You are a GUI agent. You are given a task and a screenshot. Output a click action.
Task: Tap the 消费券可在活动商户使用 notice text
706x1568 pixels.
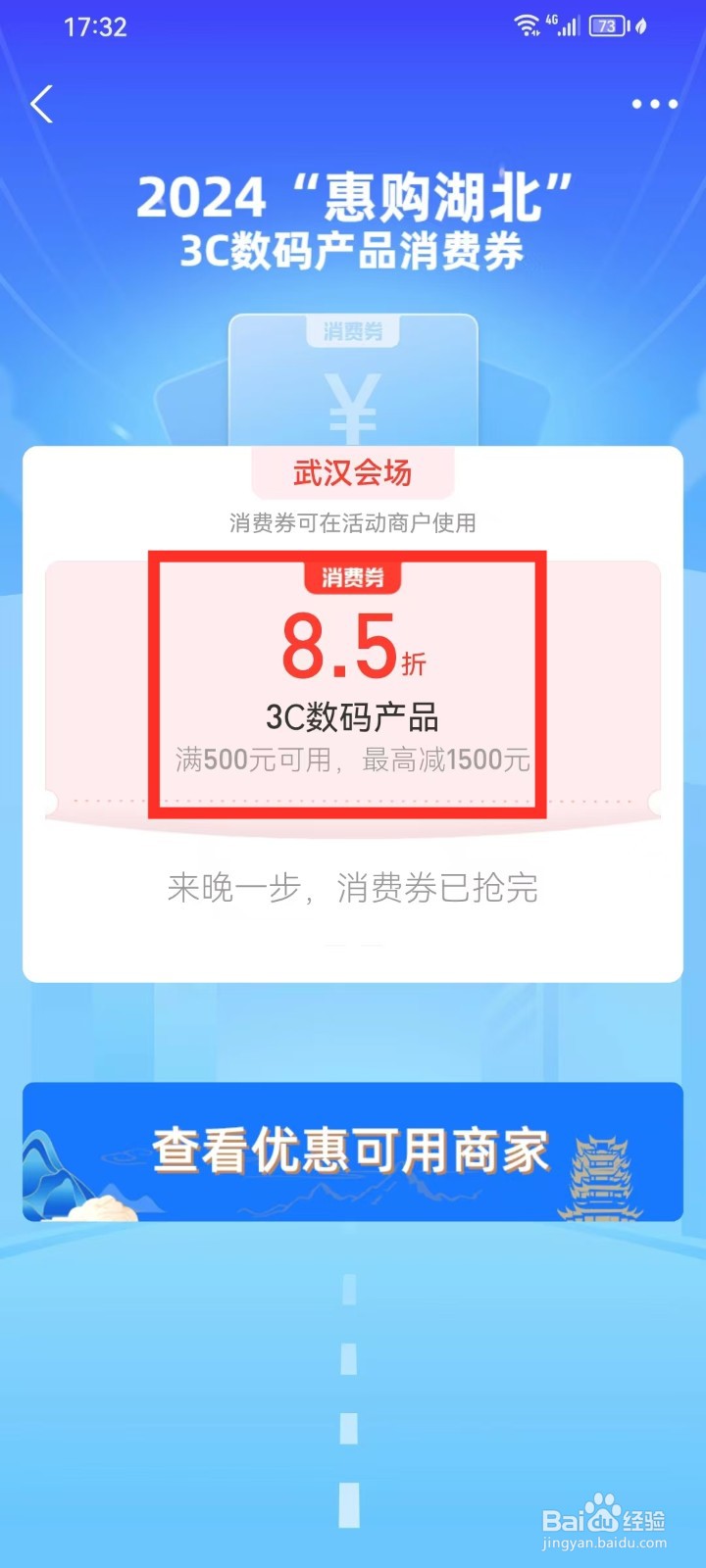(x=353, y=523)
